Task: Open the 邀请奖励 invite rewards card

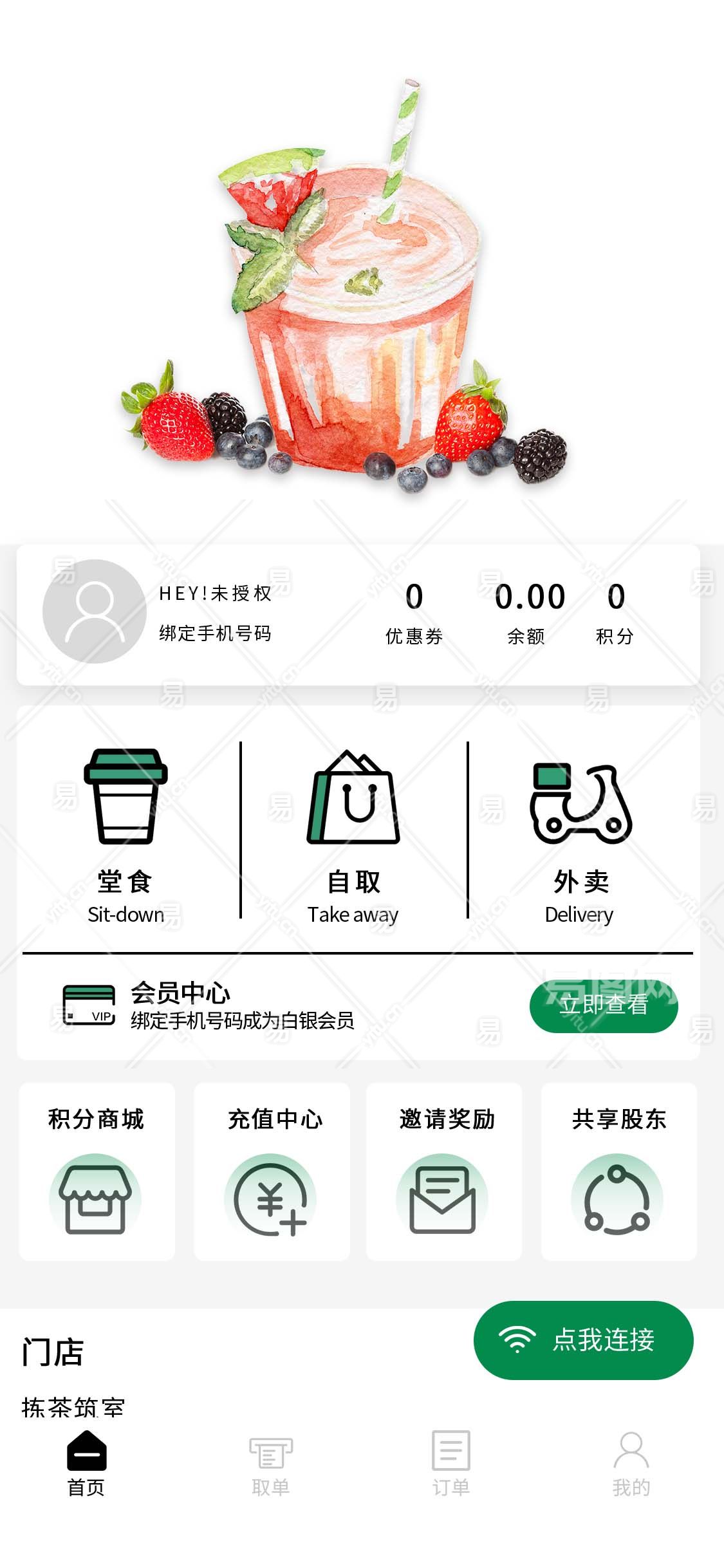Action: [444, 1171]
